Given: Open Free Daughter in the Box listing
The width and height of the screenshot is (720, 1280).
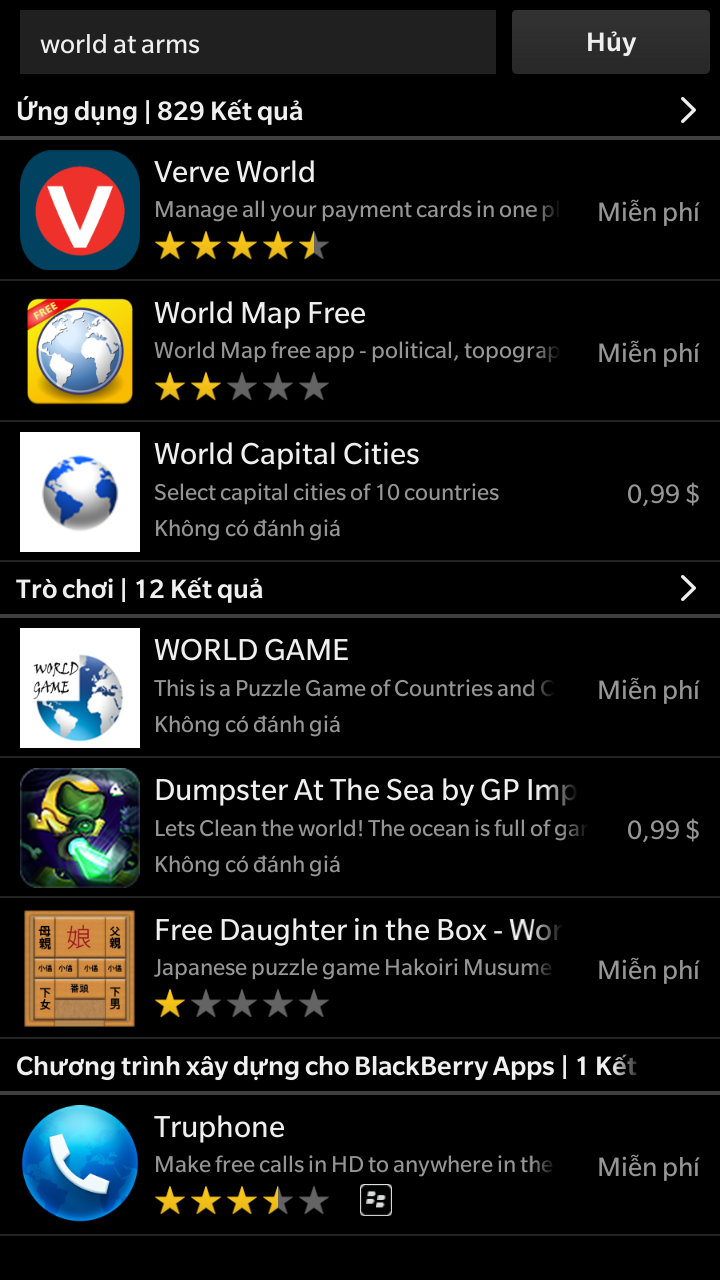Looking at the screenshot, I should click(x=360, y=968).
